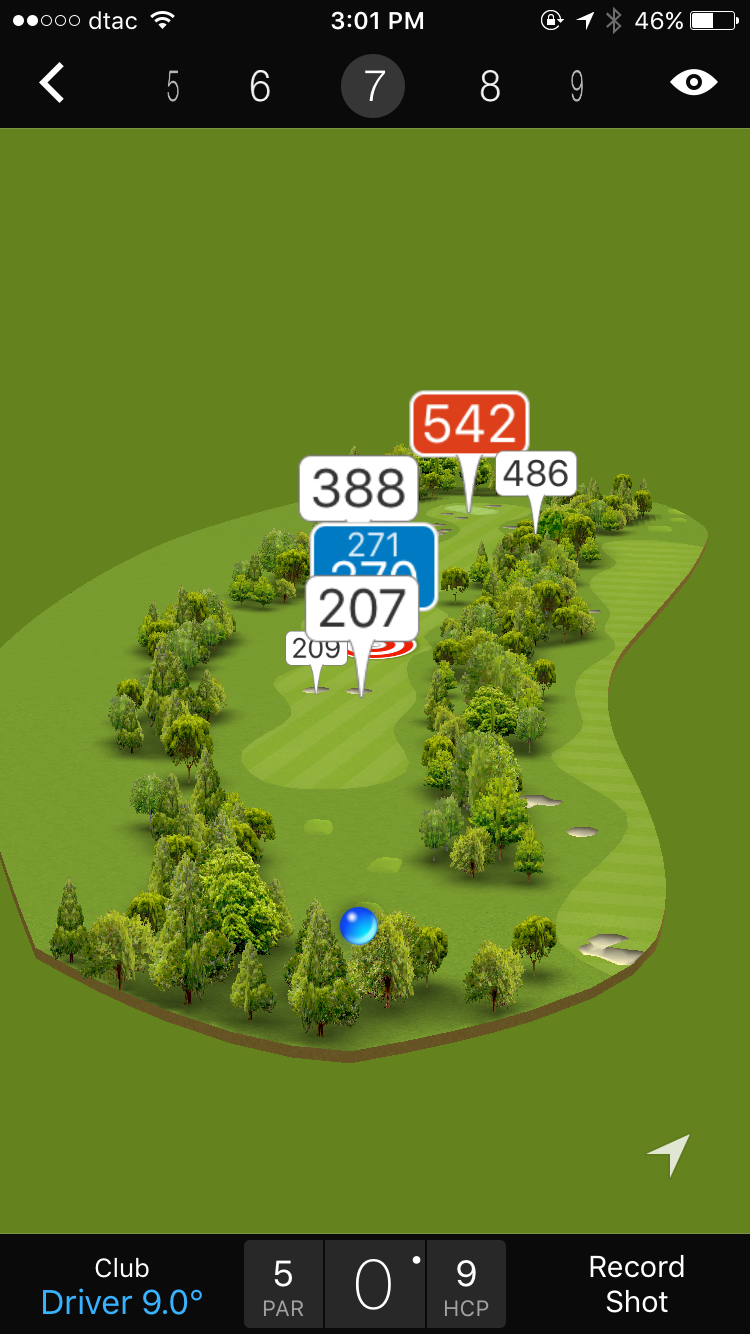Viewport: 750px width, 1334px height.
Task: Select the 207 distance marker
Action: pos(361,608)
